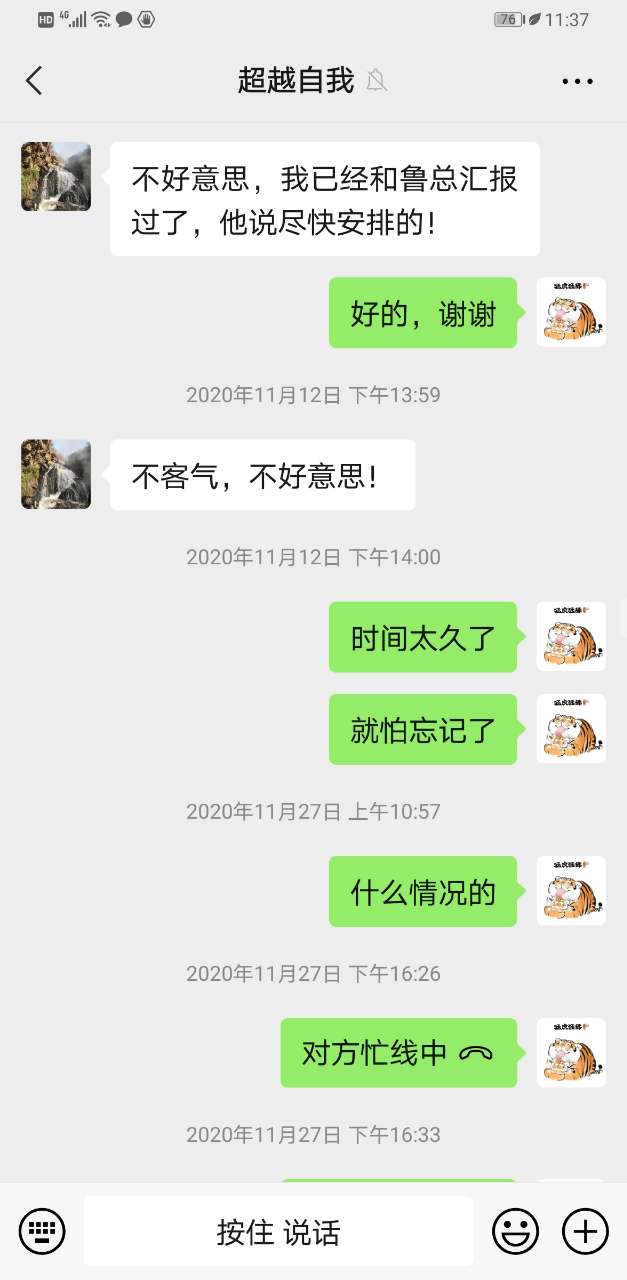Open contact avatar beside 不客气，不好意思！
This screenshot has width=627, height=1280.
tap(56, 474)
